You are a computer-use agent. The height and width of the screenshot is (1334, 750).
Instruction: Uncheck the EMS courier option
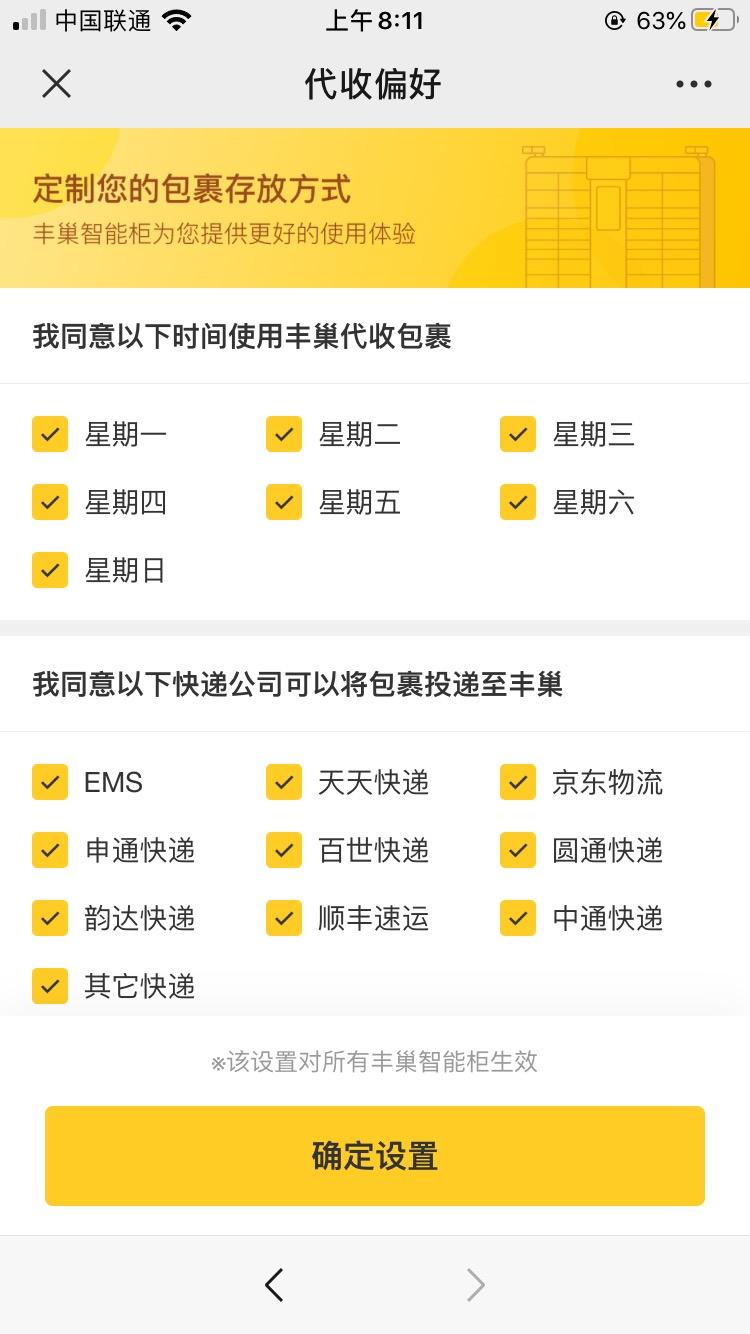[x=50, y=782]
